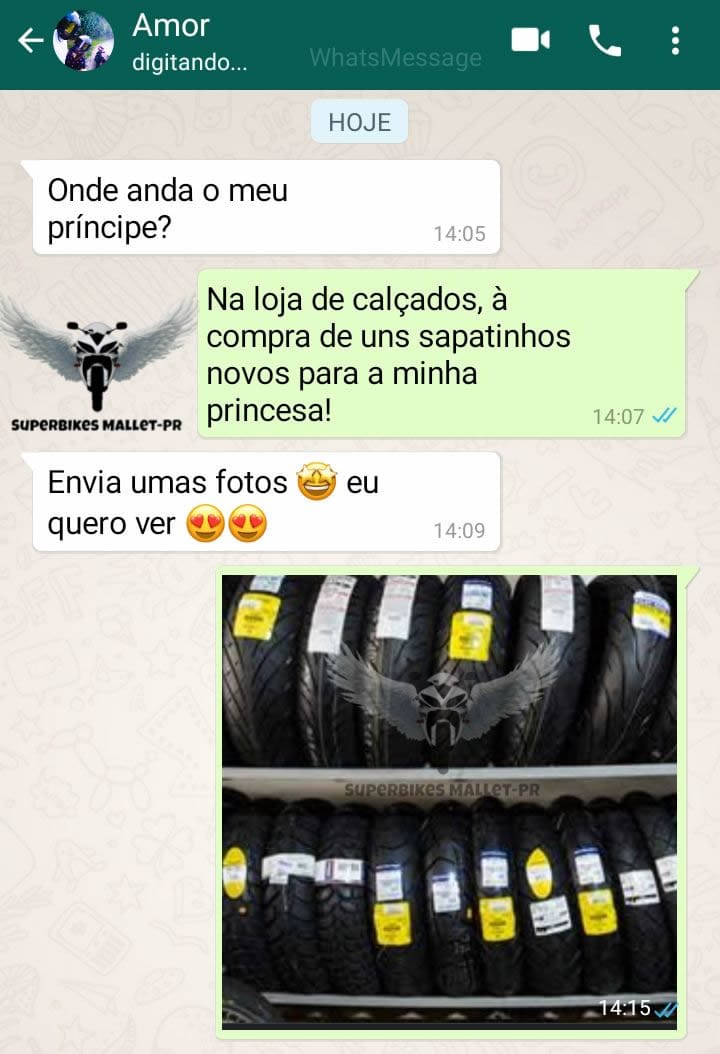Screen dimensions: 720x1054
Task: Select the HOJE date divider
Action: point(359,122)
